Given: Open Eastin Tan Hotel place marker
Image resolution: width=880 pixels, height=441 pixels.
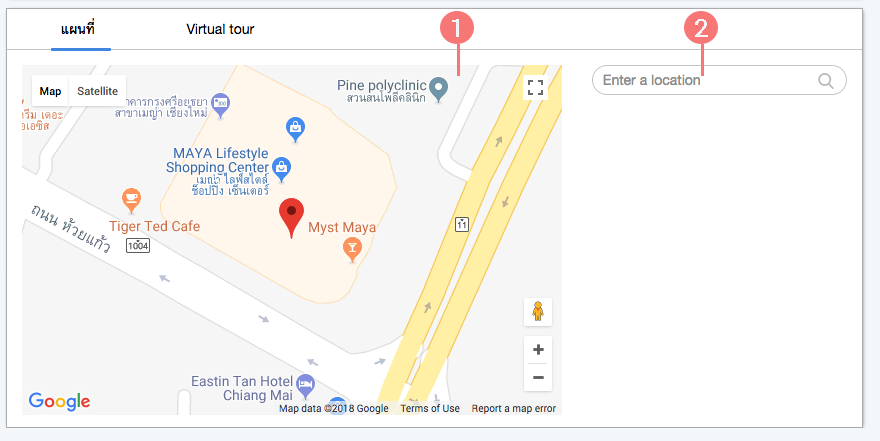Looking at the screenshot, I should tap(306, 383).
